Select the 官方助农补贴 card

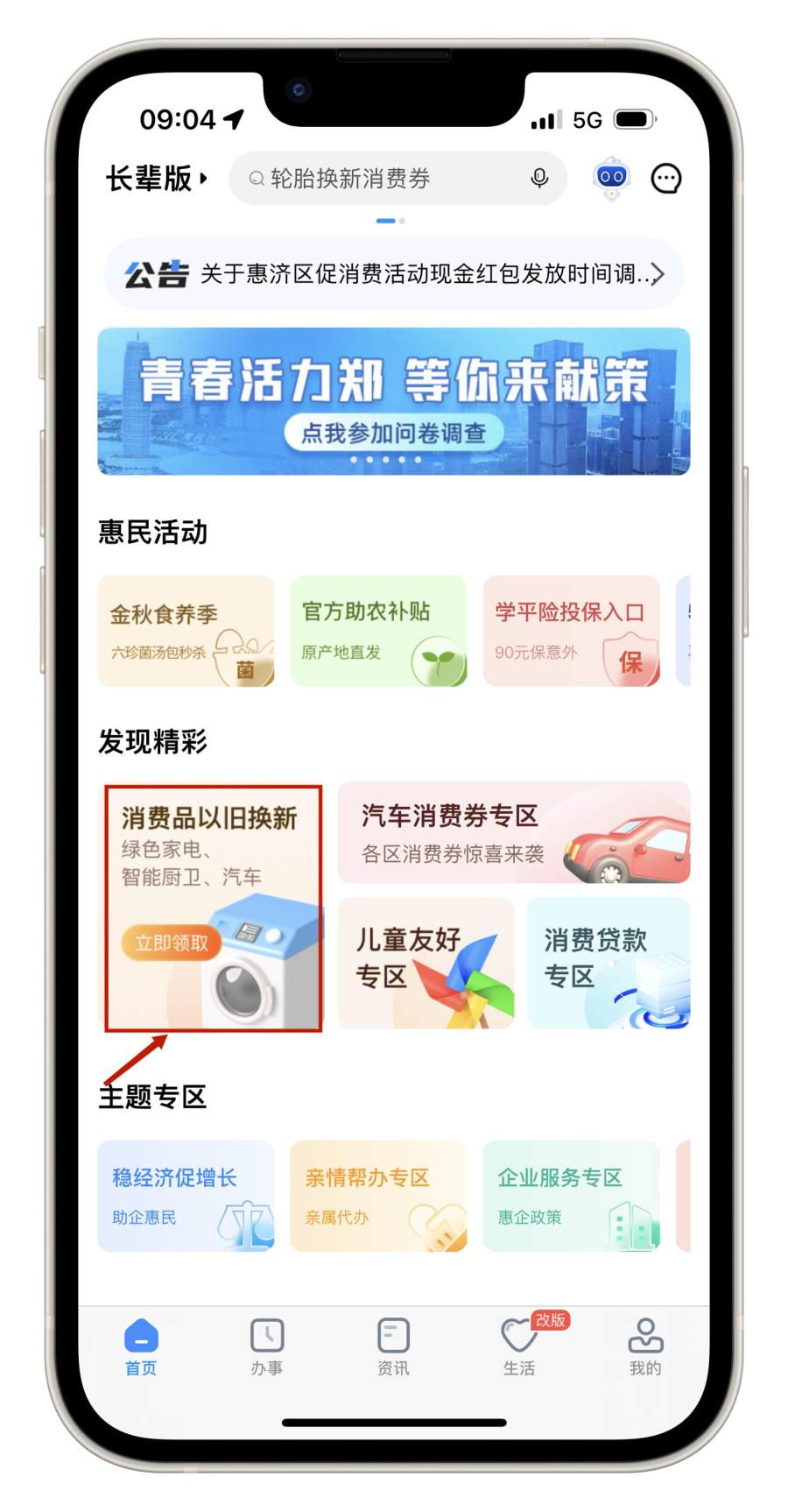(378, 631)
